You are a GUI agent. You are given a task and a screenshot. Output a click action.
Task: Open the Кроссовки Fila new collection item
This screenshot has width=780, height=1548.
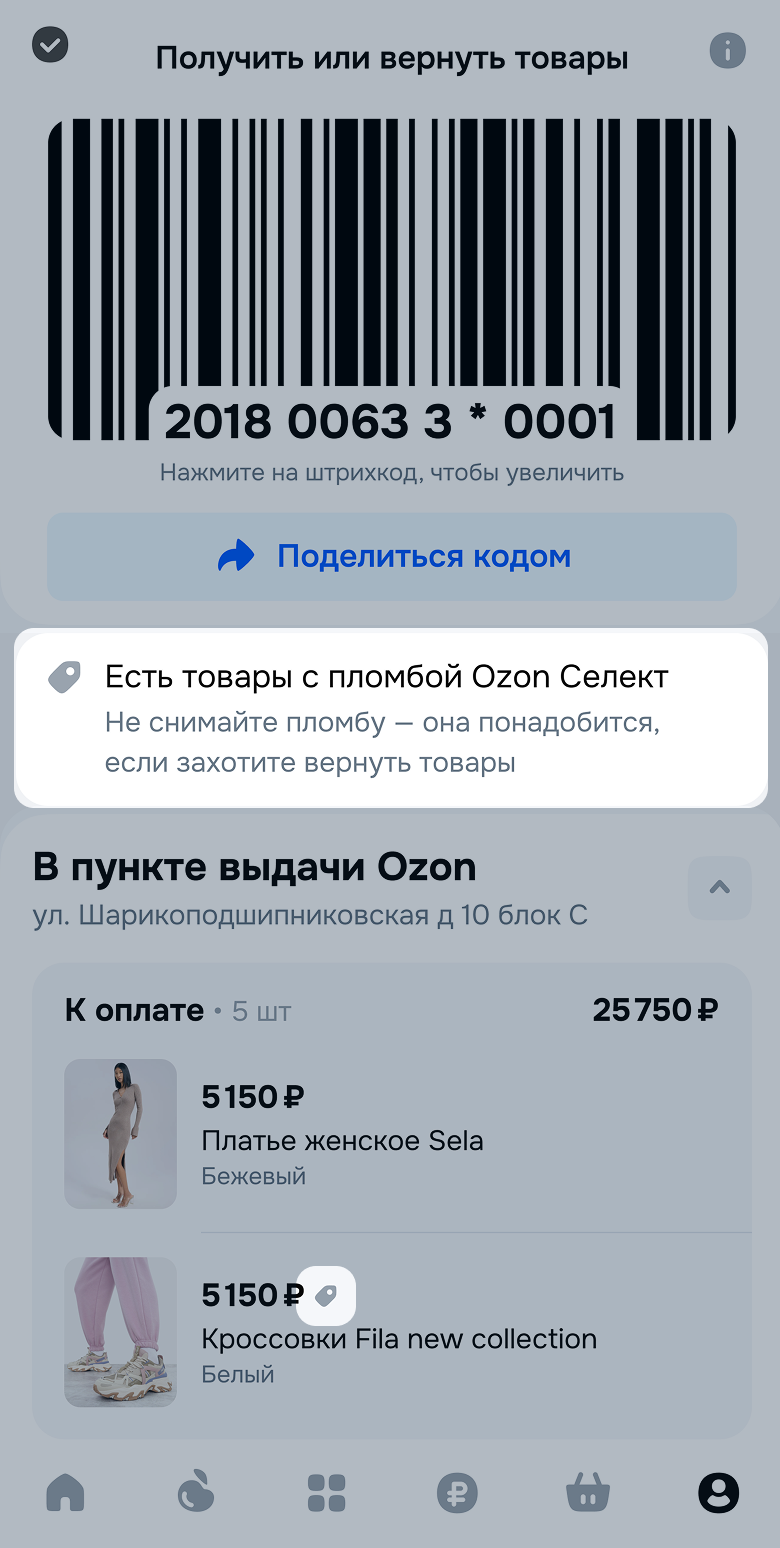pos(398,1338)
